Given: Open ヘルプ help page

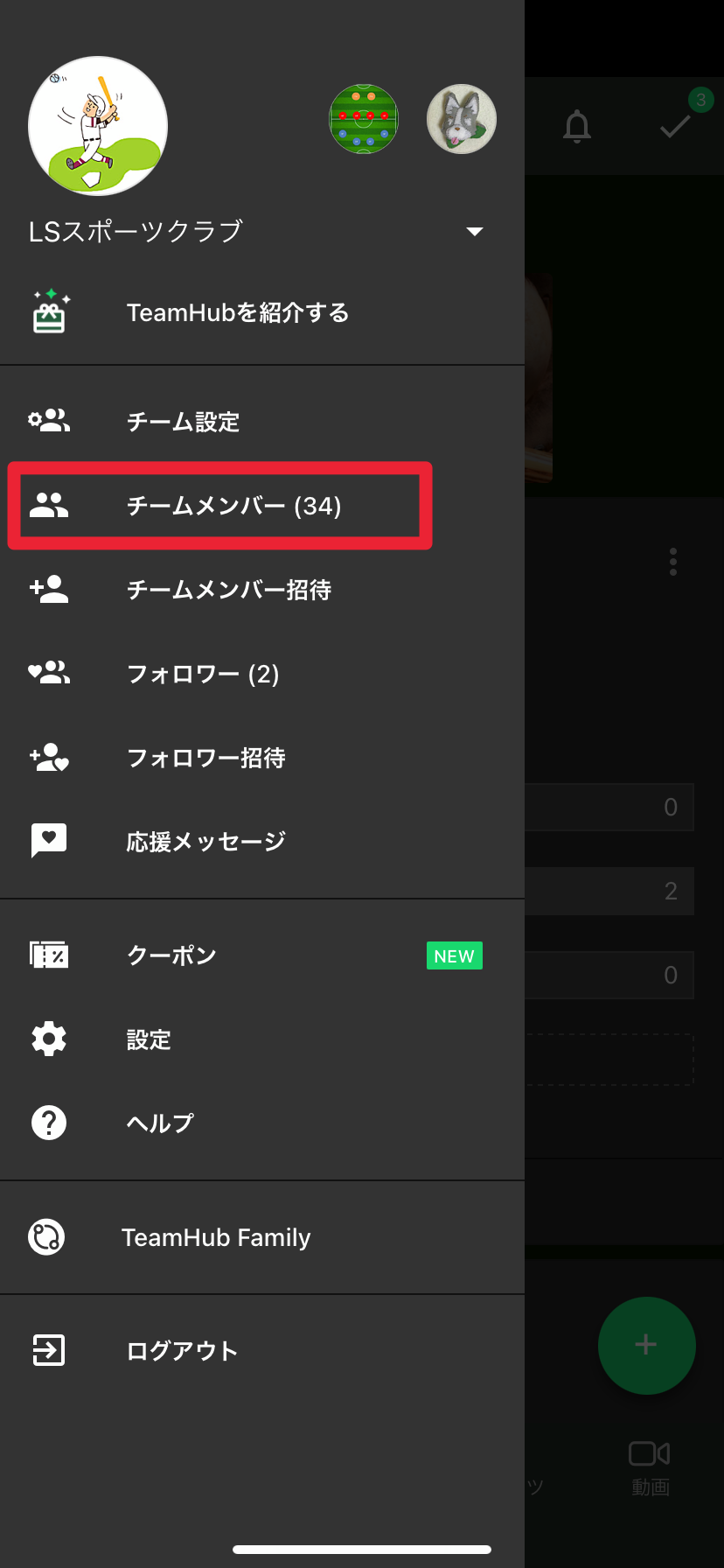Looking at the screenshot, I should pyautogui.click(x=160, y=1123).
